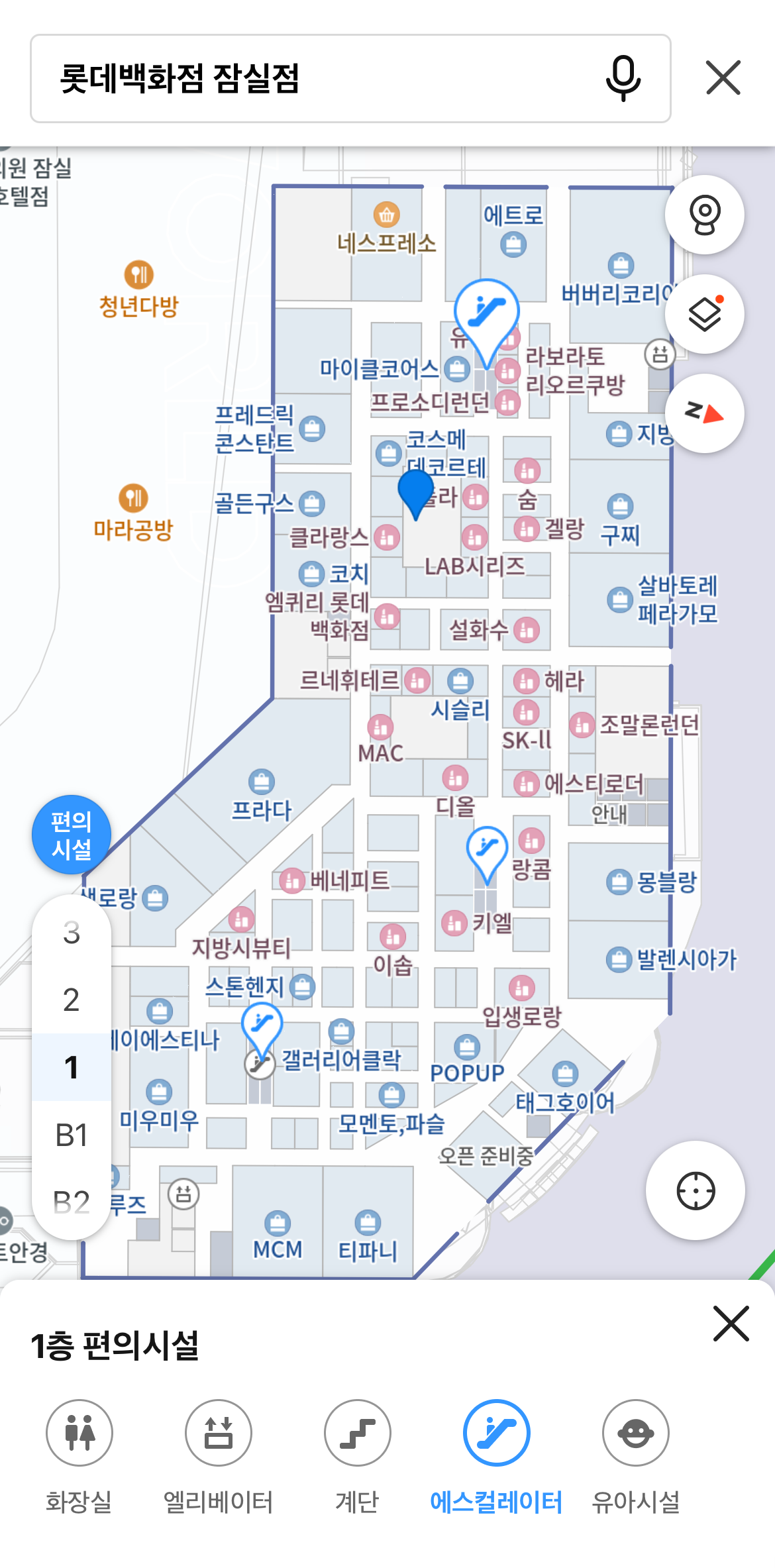Switch to floor 3
Viewport: 775px width, 1568px height.
pos(72,933)
